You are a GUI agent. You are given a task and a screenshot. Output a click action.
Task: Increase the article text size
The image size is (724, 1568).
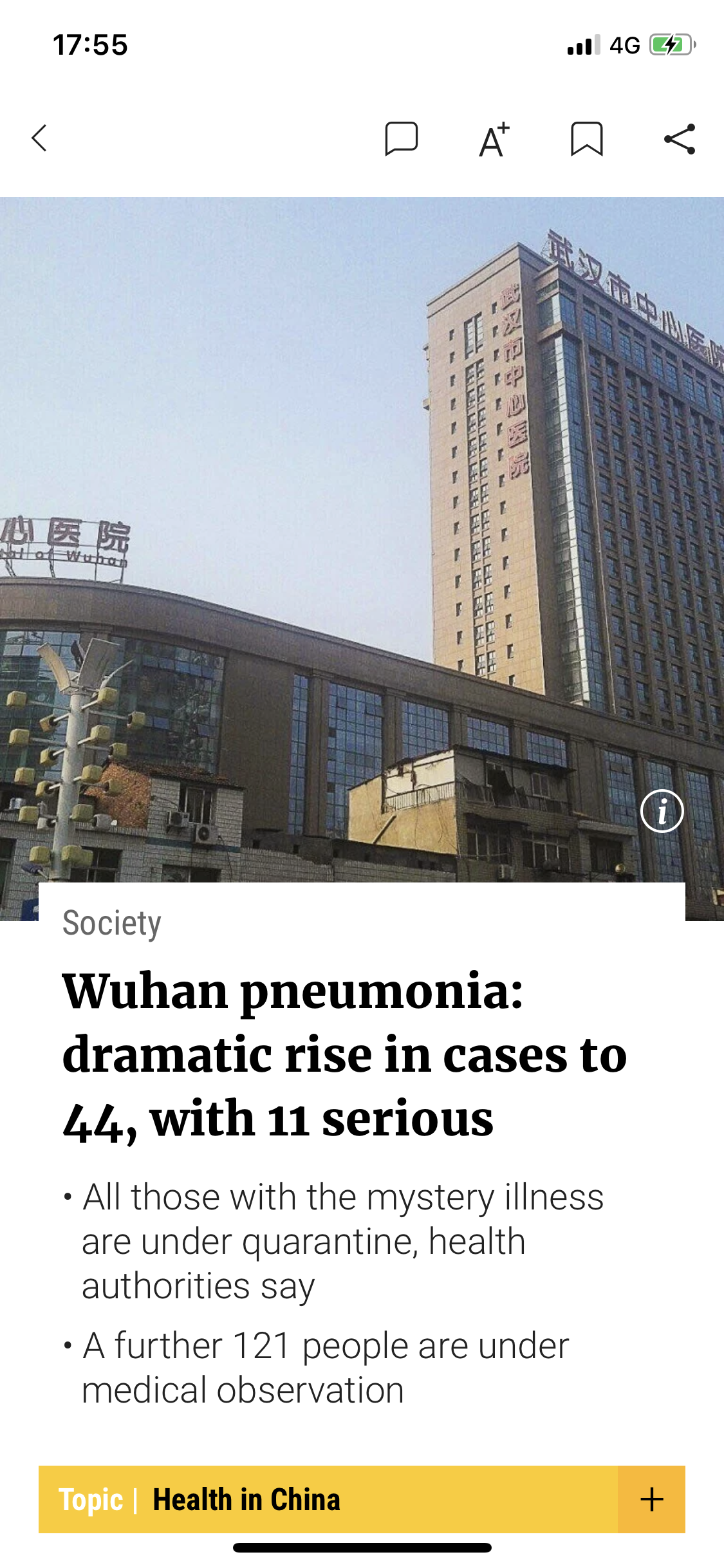click(x=494, y=139)
